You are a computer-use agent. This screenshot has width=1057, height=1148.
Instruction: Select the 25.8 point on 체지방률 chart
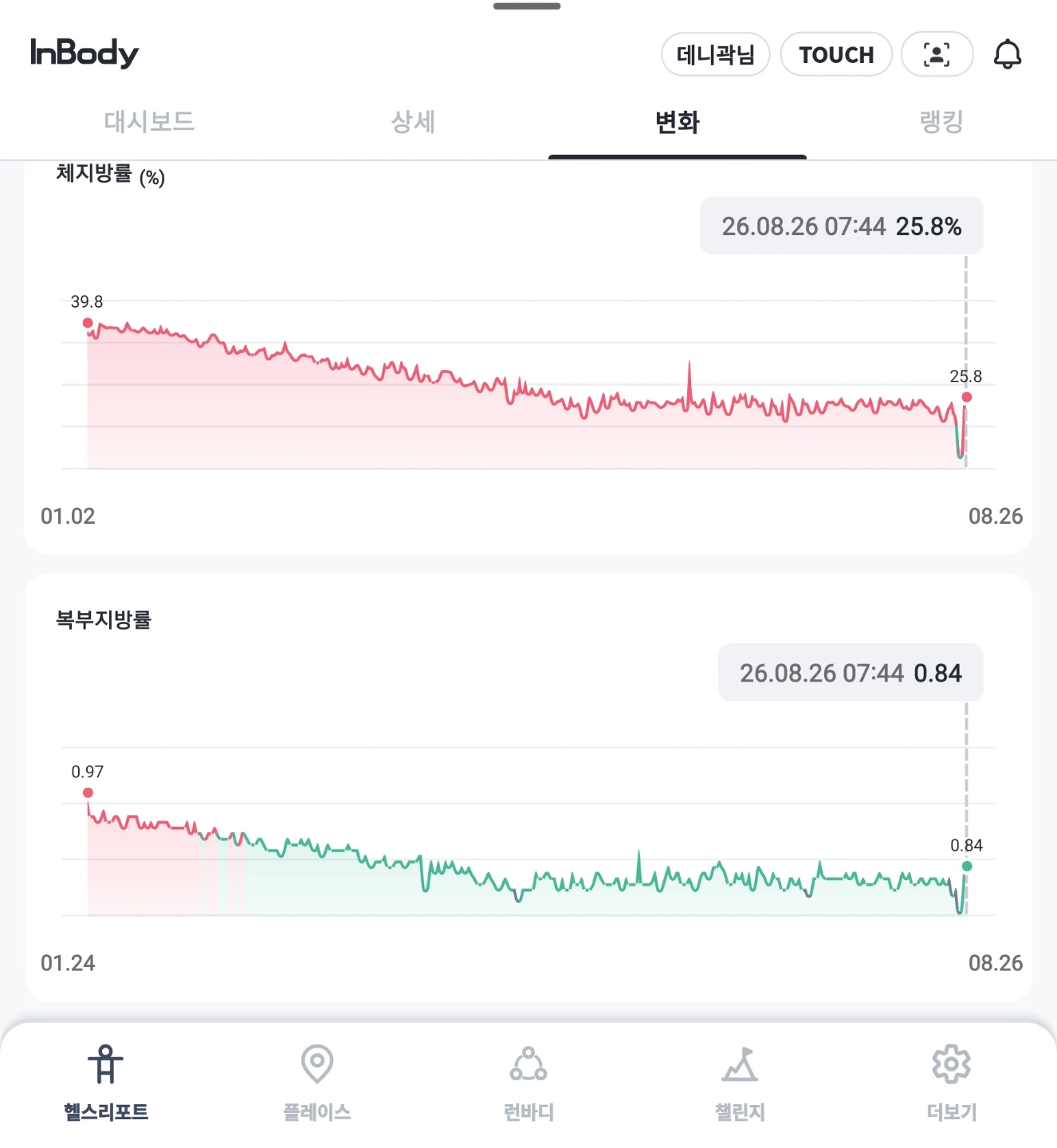pos(966,397)
